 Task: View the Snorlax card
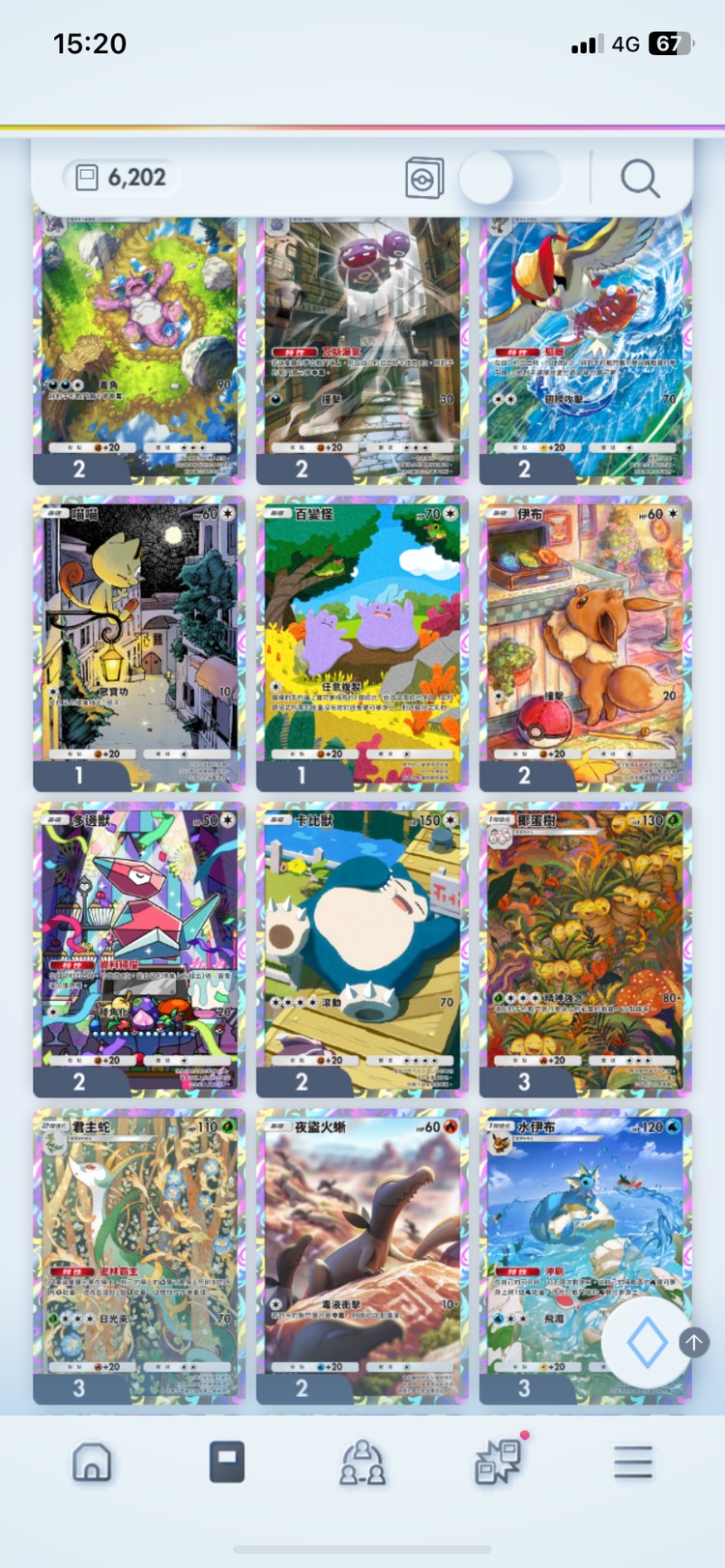point(362,945)
